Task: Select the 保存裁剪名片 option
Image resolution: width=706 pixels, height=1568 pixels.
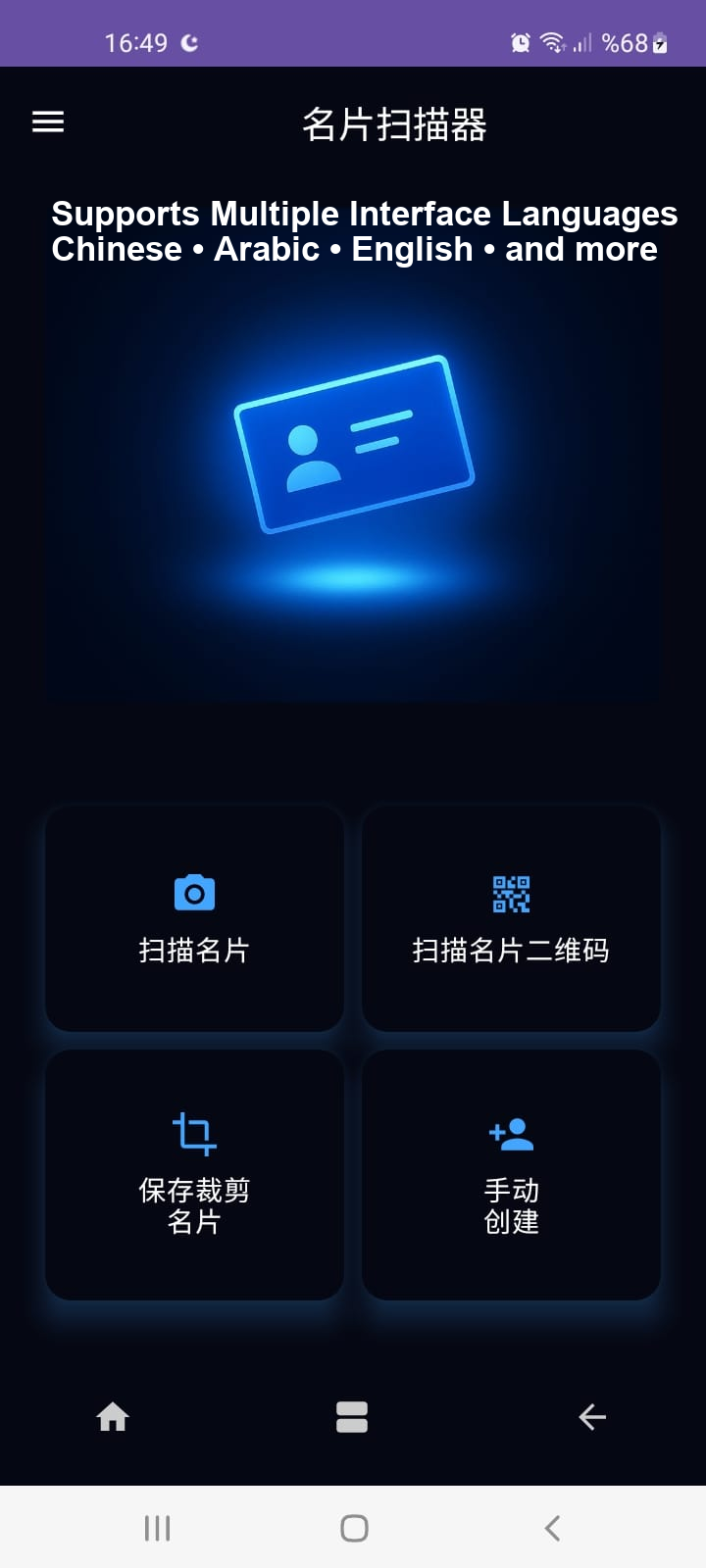Action: click(193, 1176)
